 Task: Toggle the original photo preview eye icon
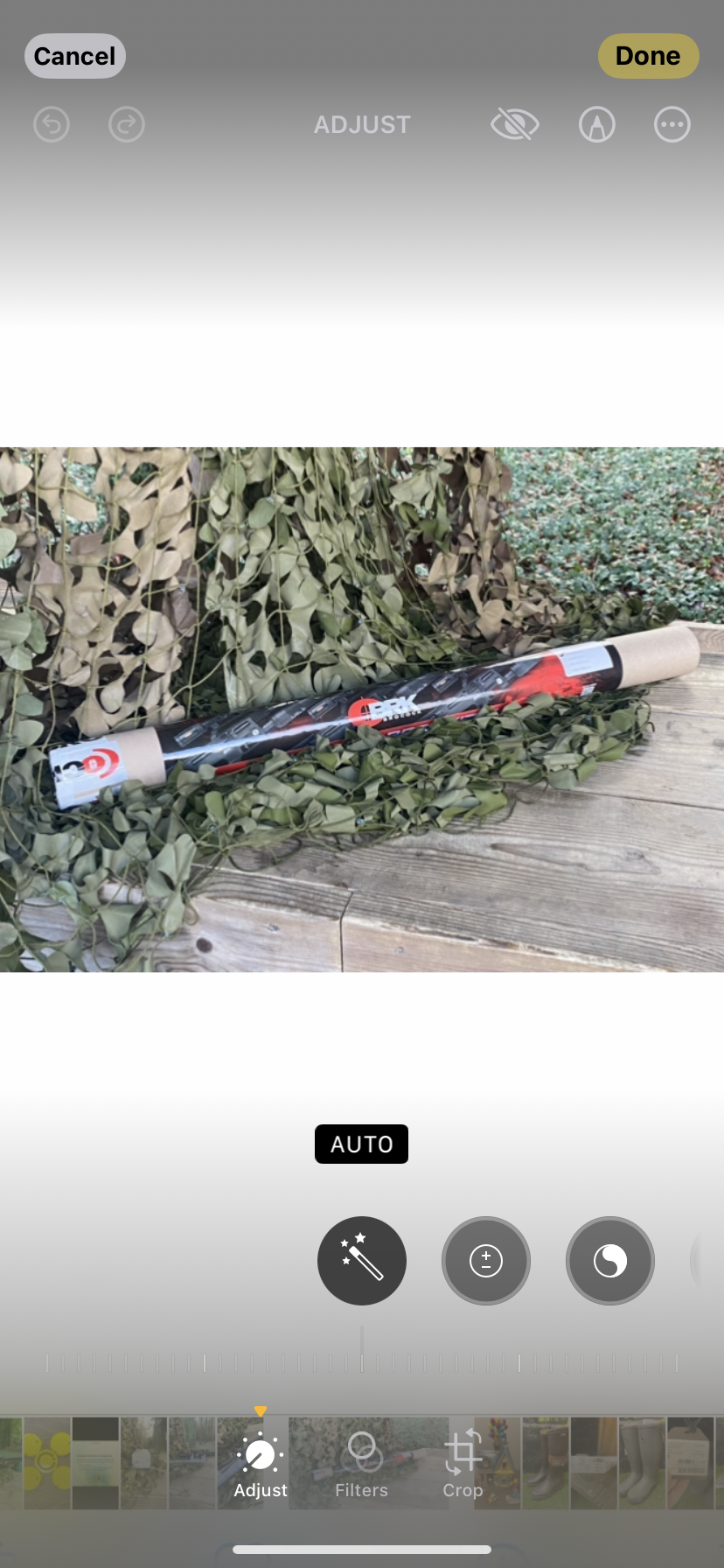[x=515, y=124]
